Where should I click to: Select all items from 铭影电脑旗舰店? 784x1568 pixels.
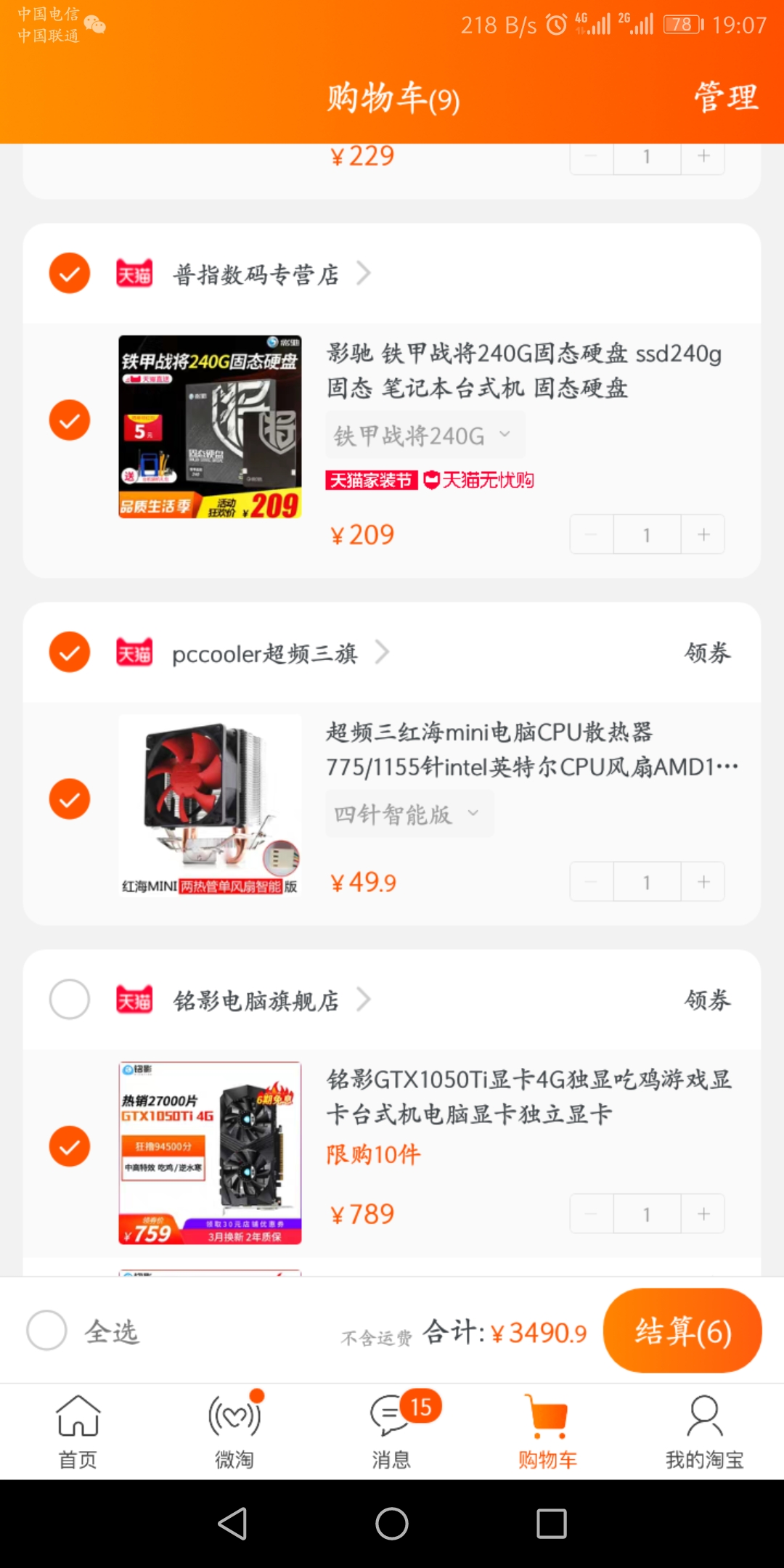pos(70,1000)
